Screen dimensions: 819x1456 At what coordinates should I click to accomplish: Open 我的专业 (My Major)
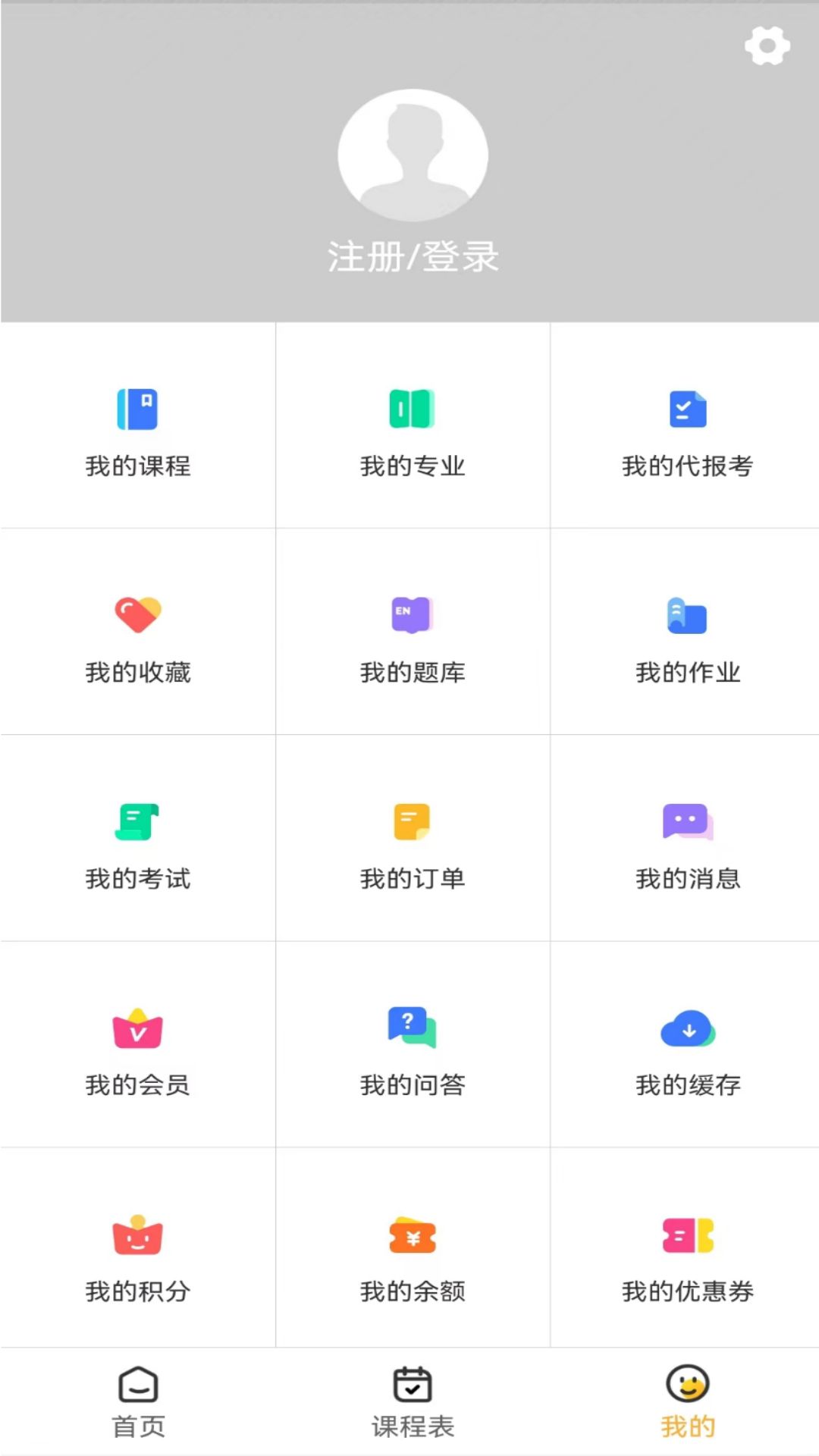413,428
